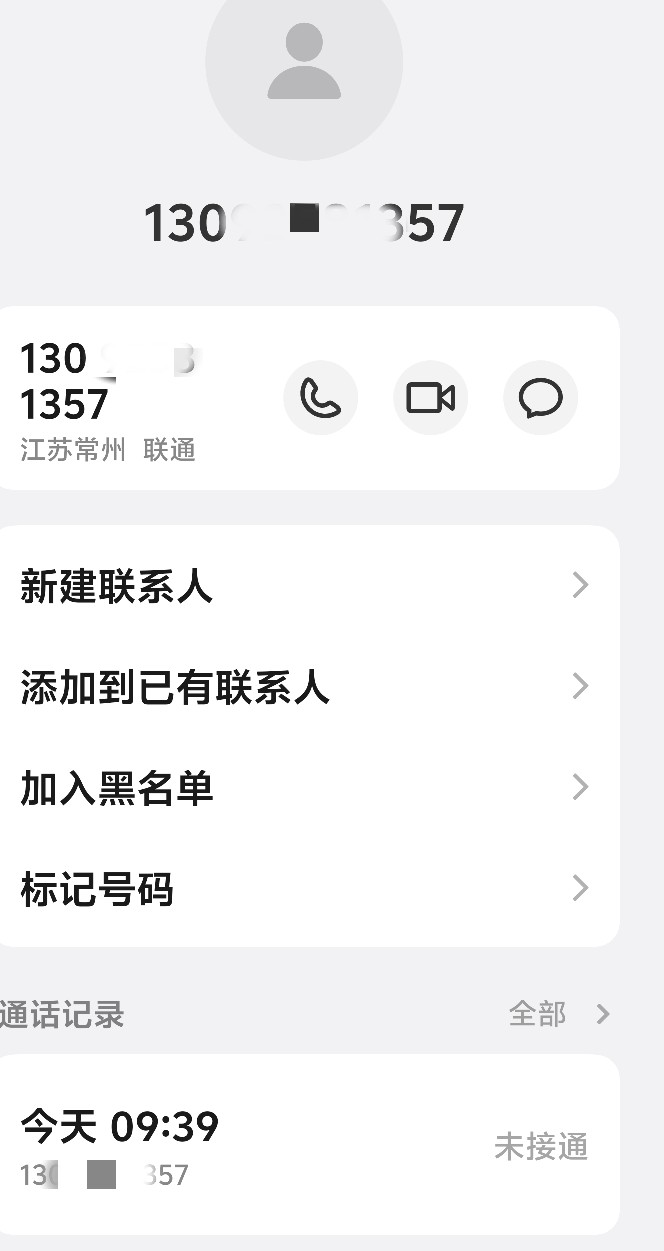Screen dimensions: 664x1251
Task: Call the number via phone icon
Action: (320, 398)
